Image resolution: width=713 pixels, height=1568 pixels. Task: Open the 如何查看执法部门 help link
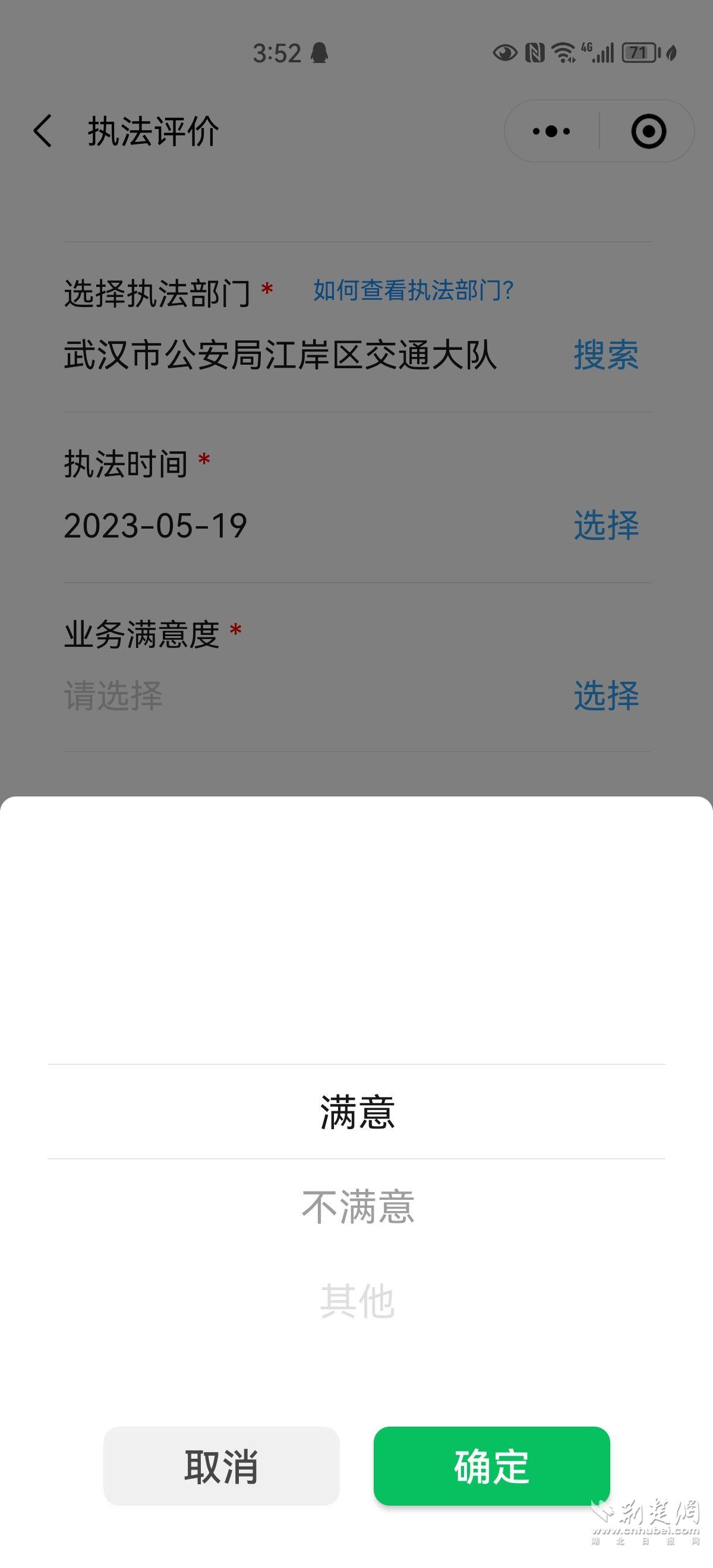click(413, 292)
